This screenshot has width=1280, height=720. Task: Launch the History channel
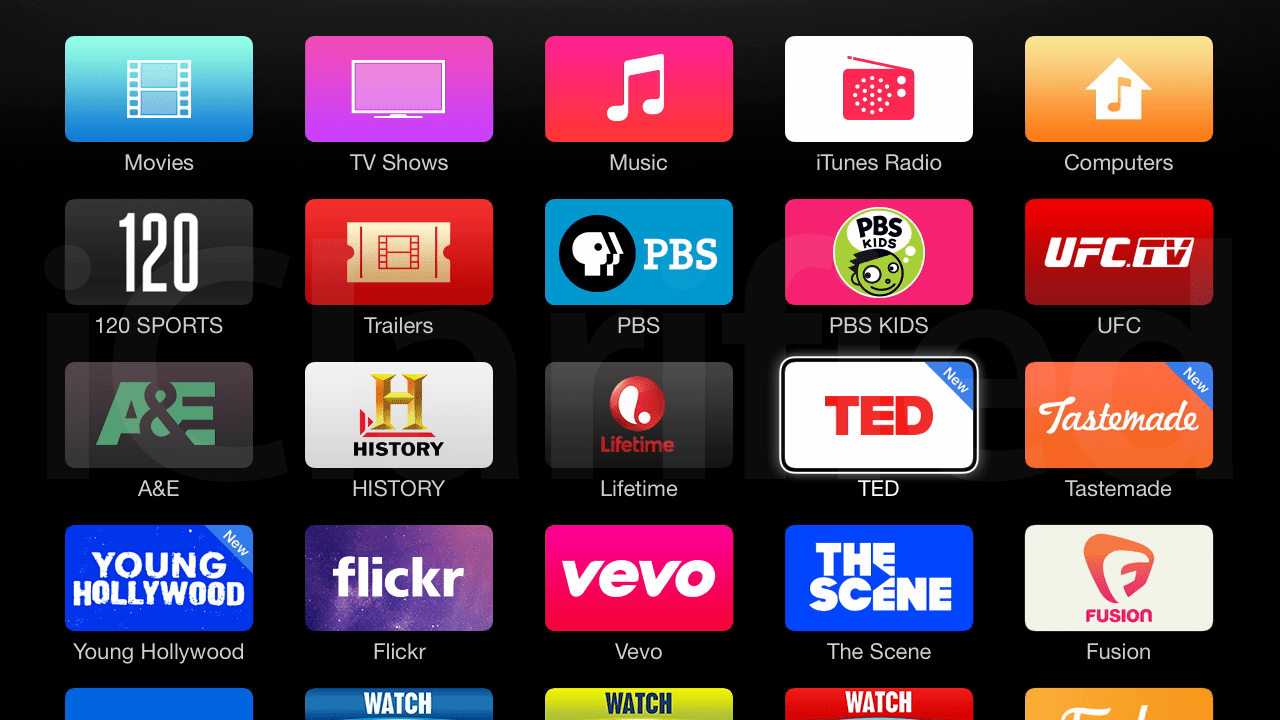click(x=399, y=415)
